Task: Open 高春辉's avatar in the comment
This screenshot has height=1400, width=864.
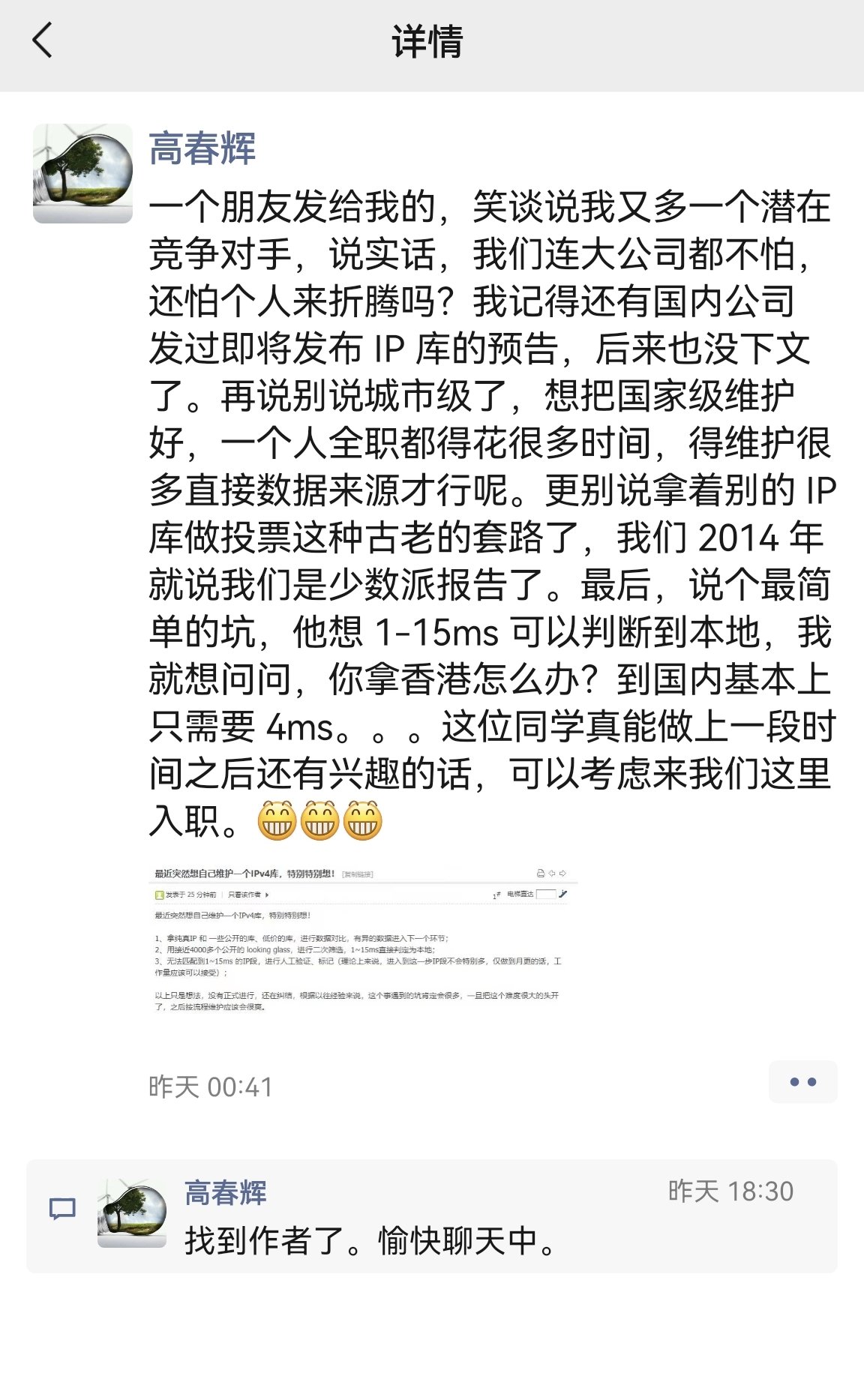Action: point(132,1213)
